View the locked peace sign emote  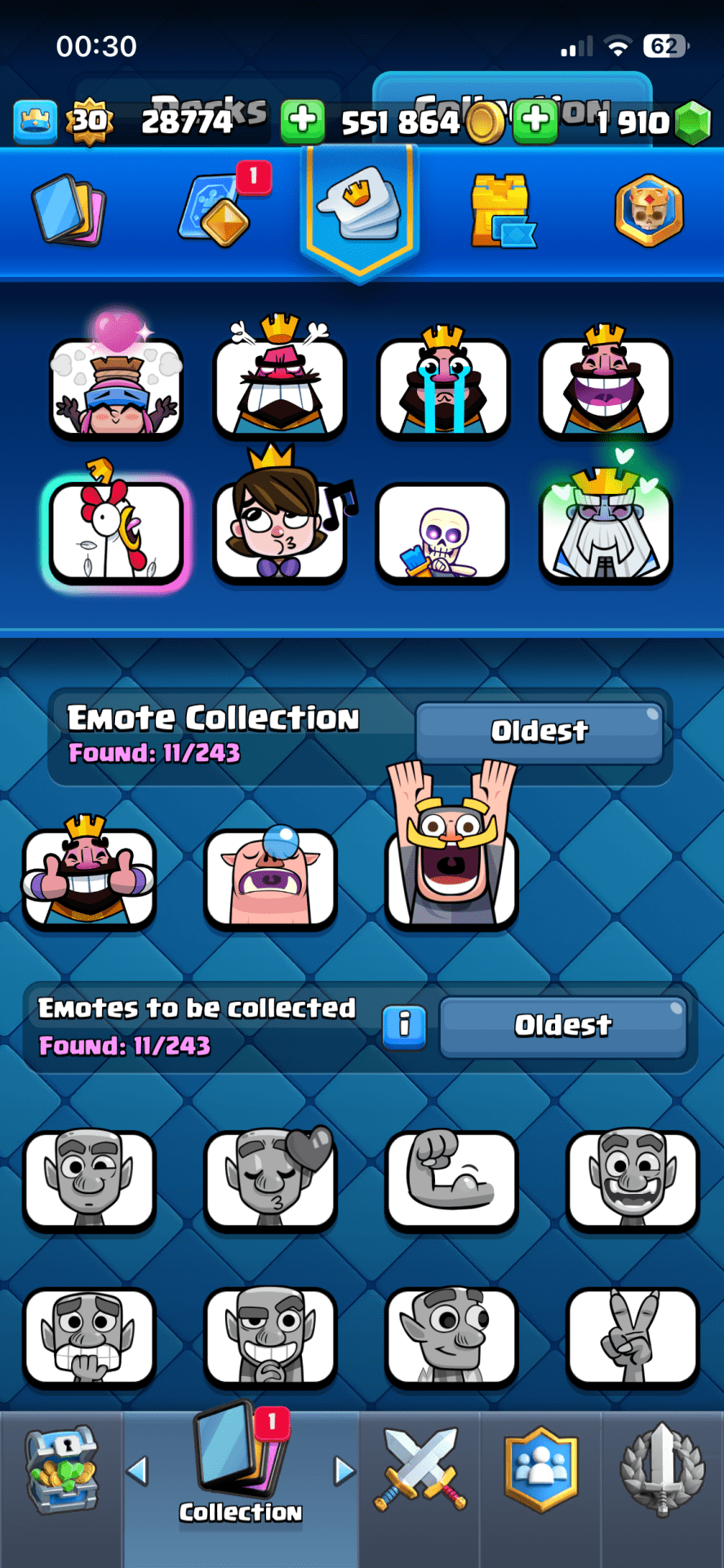click(x=633, y=1337)
